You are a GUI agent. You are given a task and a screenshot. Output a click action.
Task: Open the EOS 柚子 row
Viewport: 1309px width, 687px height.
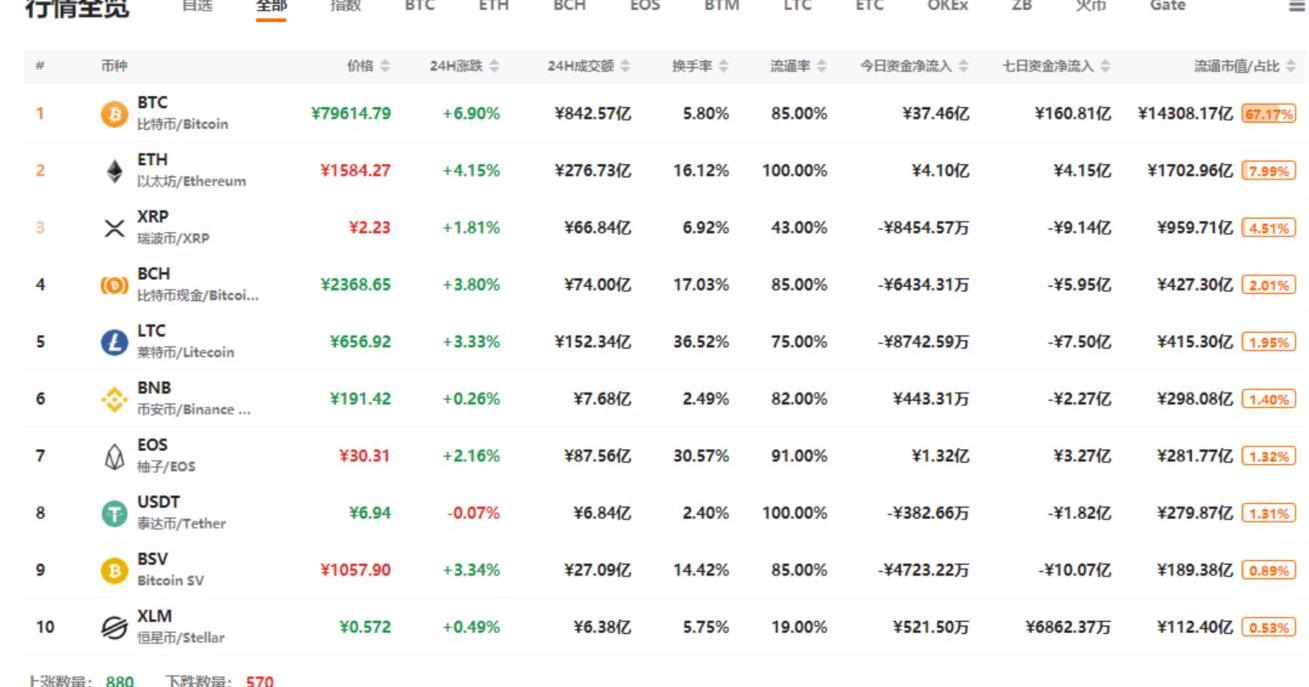click(166, 455)
